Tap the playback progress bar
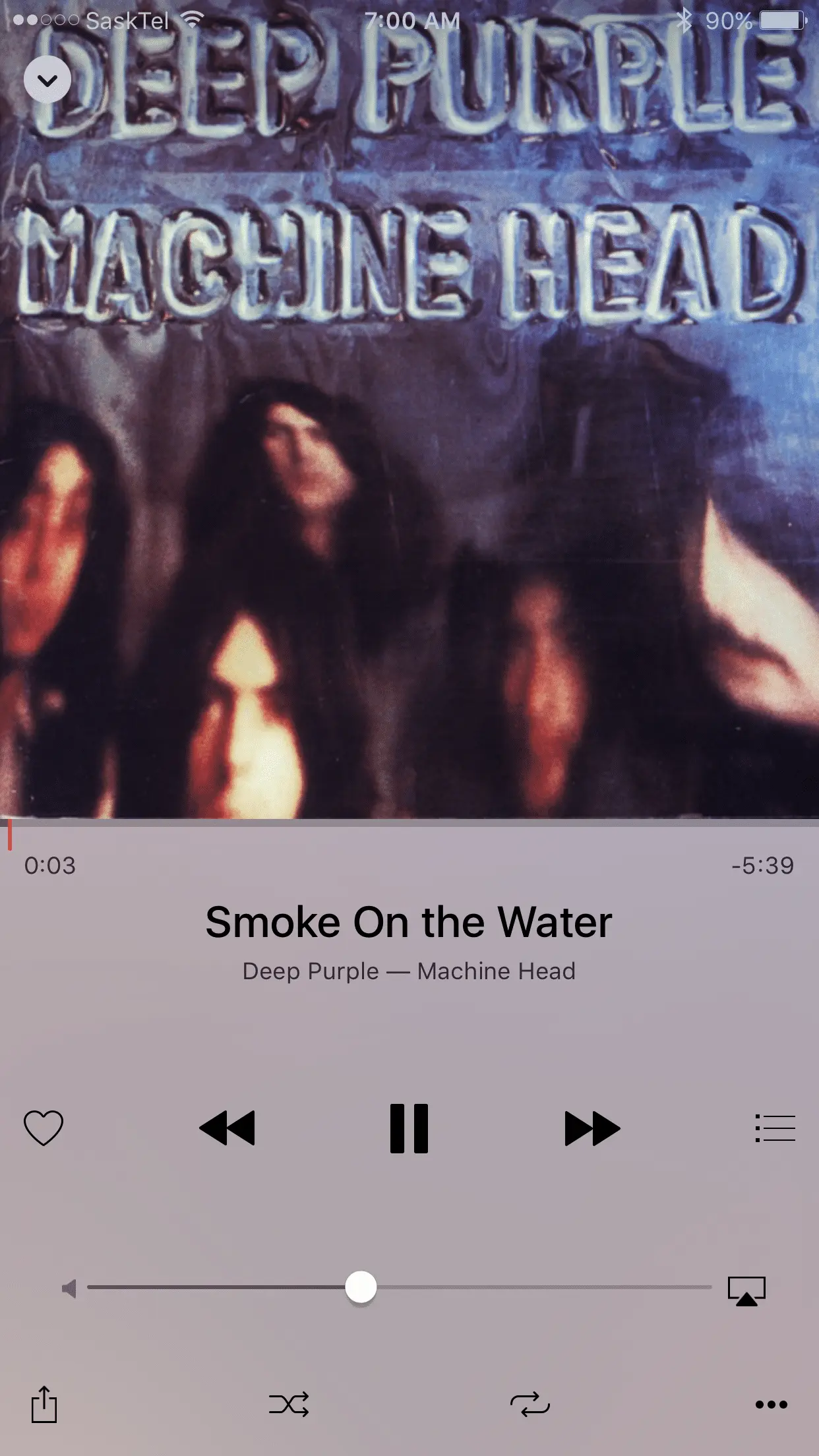 coord(409,824)
